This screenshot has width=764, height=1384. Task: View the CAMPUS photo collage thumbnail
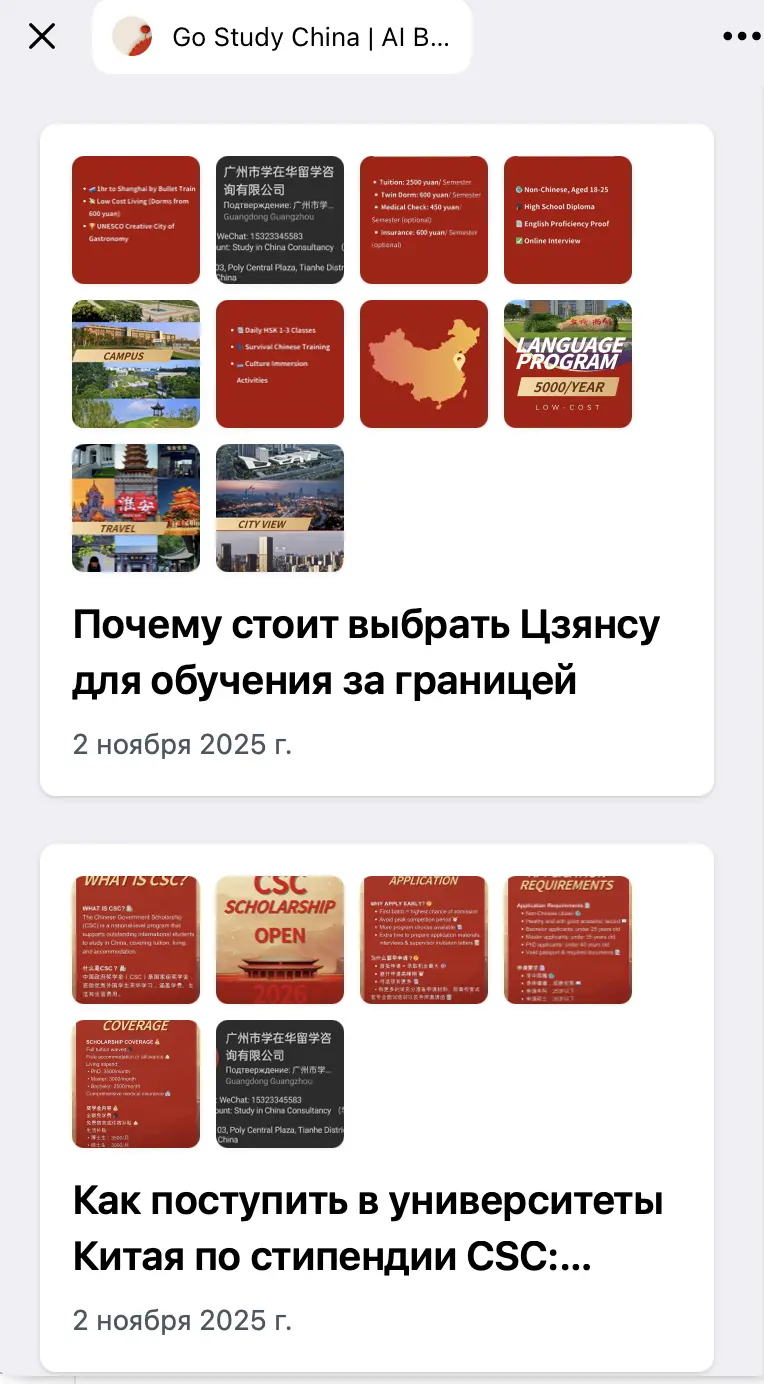135,363
